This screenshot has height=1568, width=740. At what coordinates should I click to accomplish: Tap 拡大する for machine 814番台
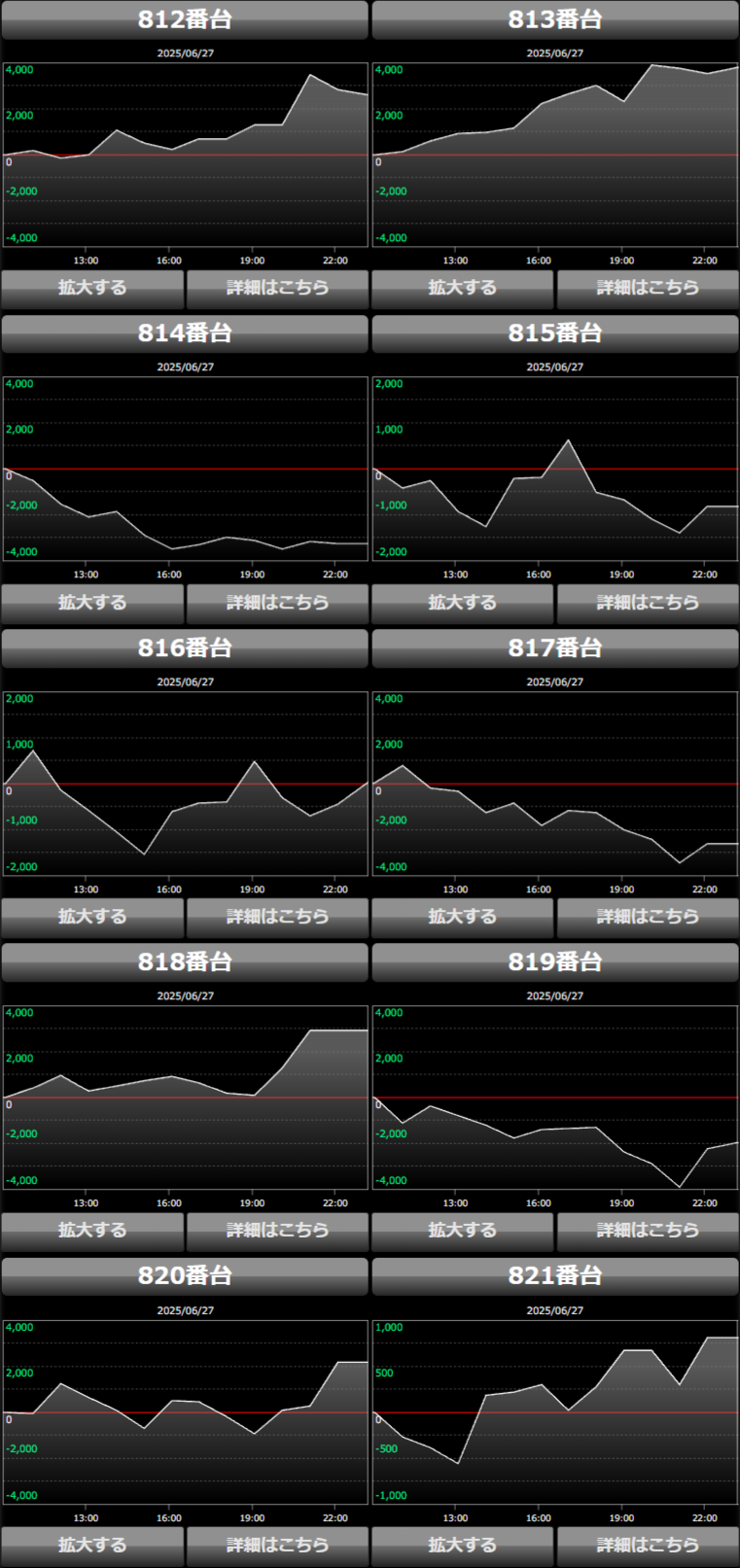[92, 603]
